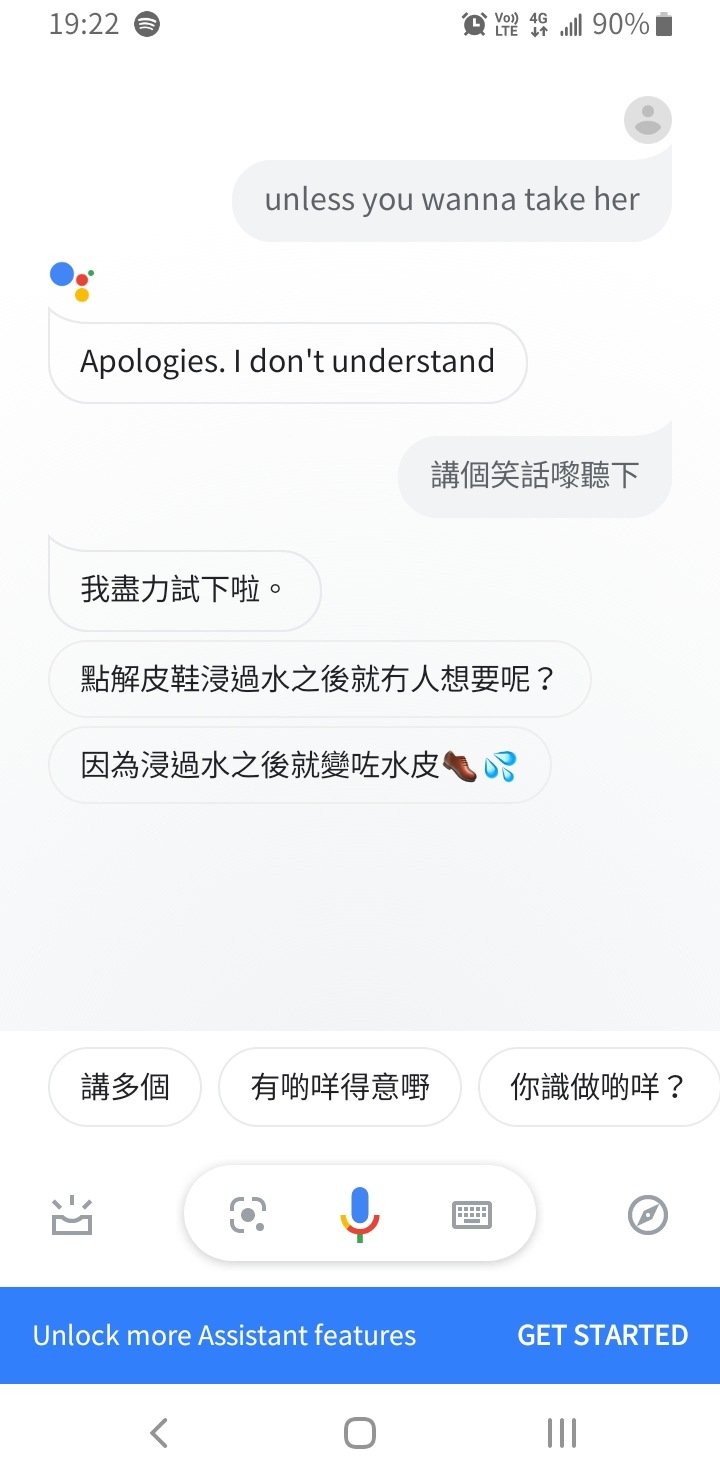The width and height of the screenshot is (720, 1480).
Task: Open the account profile avatar
Action: 648,121
